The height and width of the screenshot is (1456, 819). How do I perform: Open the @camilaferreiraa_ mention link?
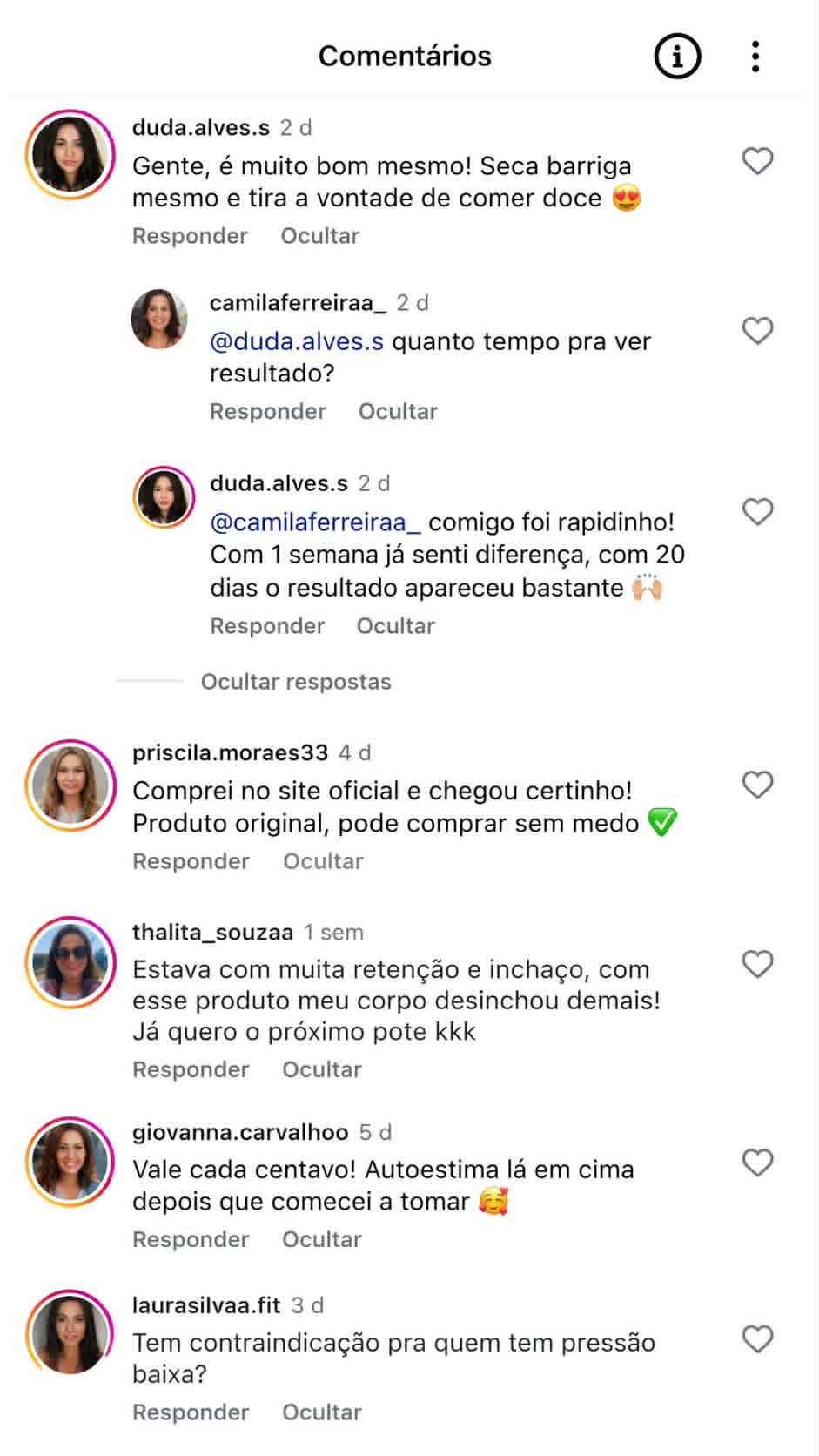315,522
